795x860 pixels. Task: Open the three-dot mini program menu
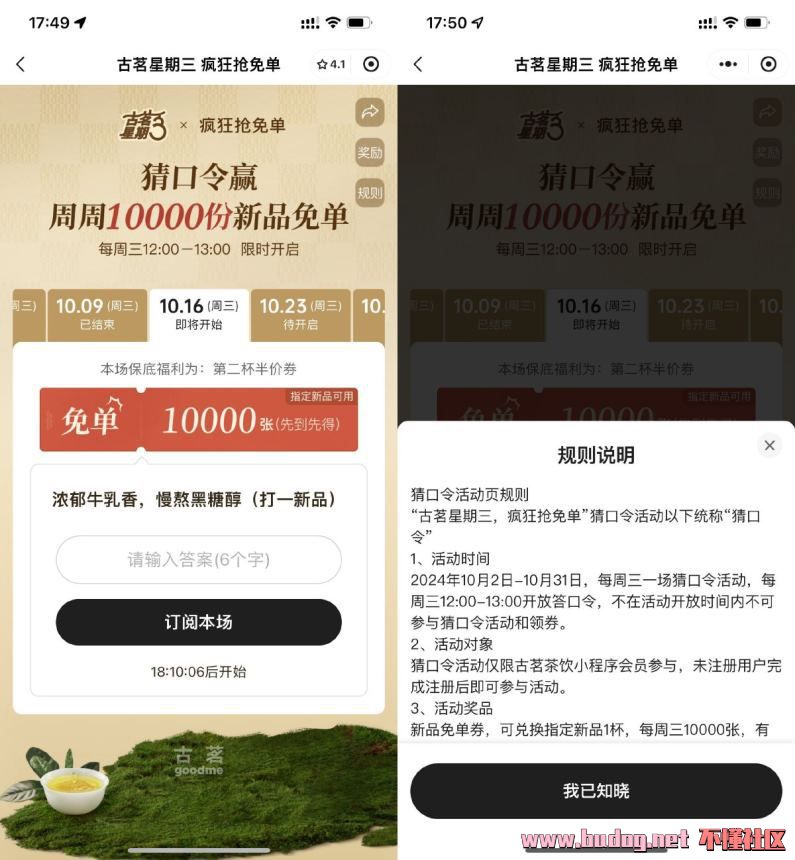tap(728, 64)
